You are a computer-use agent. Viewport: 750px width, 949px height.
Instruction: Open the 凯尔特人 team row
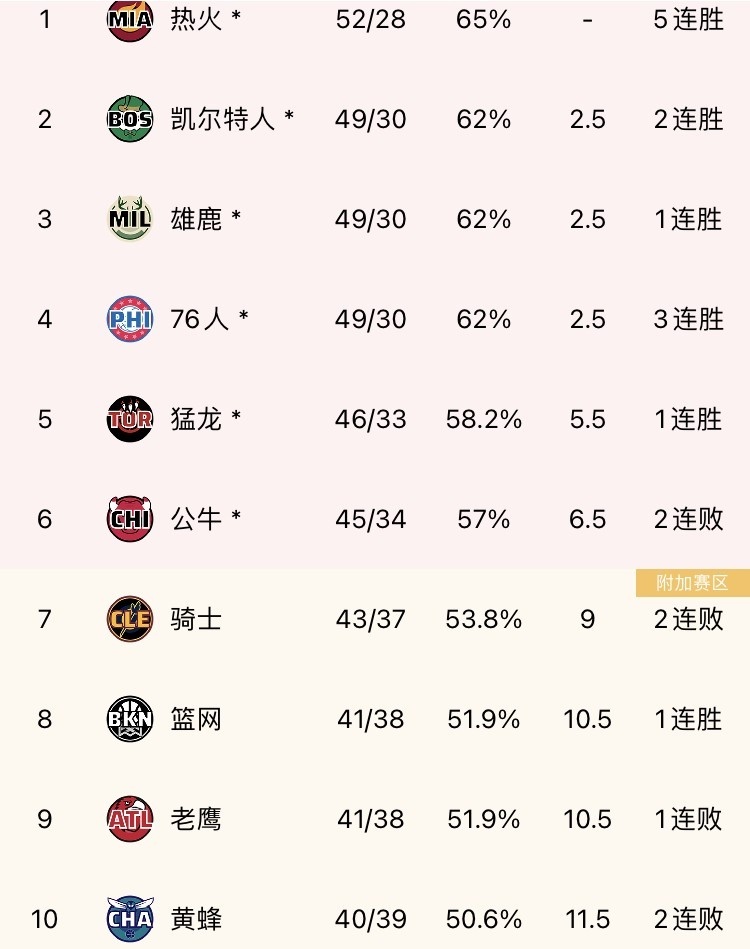coord(375,119)
